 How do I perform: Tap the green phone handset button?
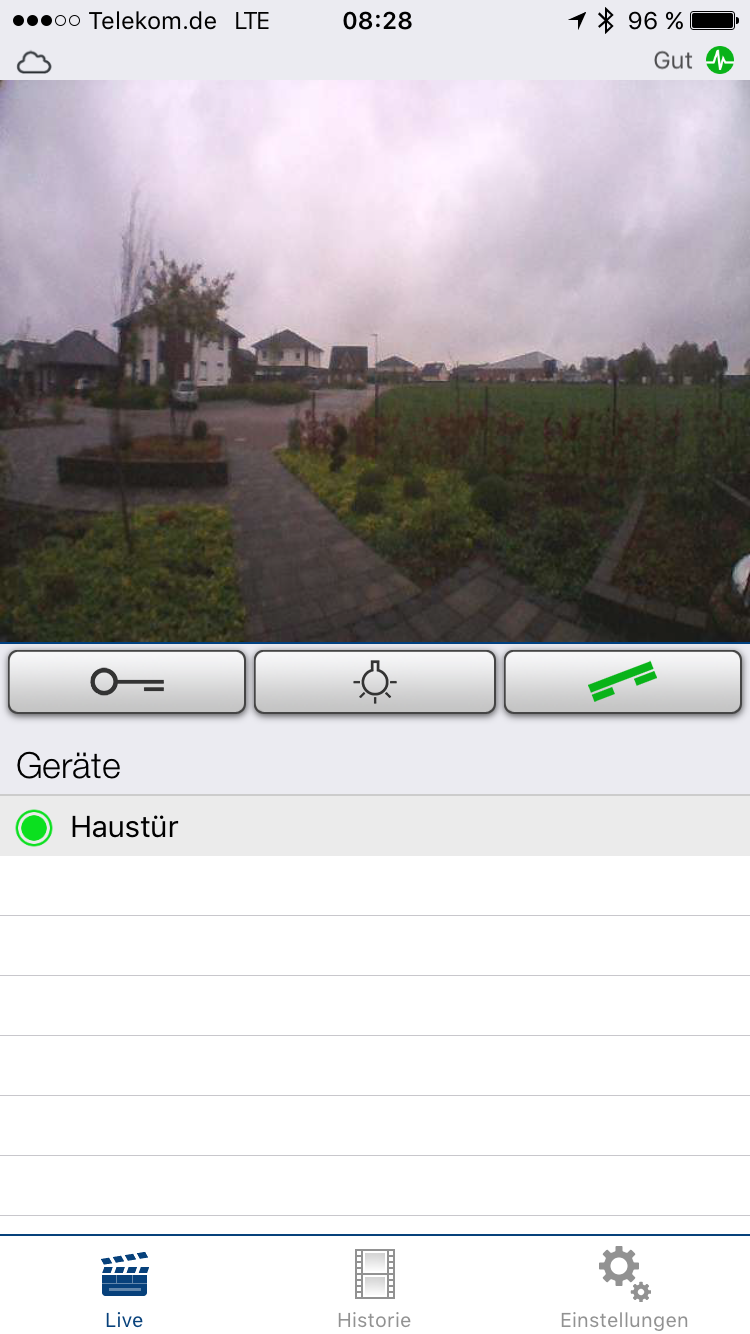point(622,682)
